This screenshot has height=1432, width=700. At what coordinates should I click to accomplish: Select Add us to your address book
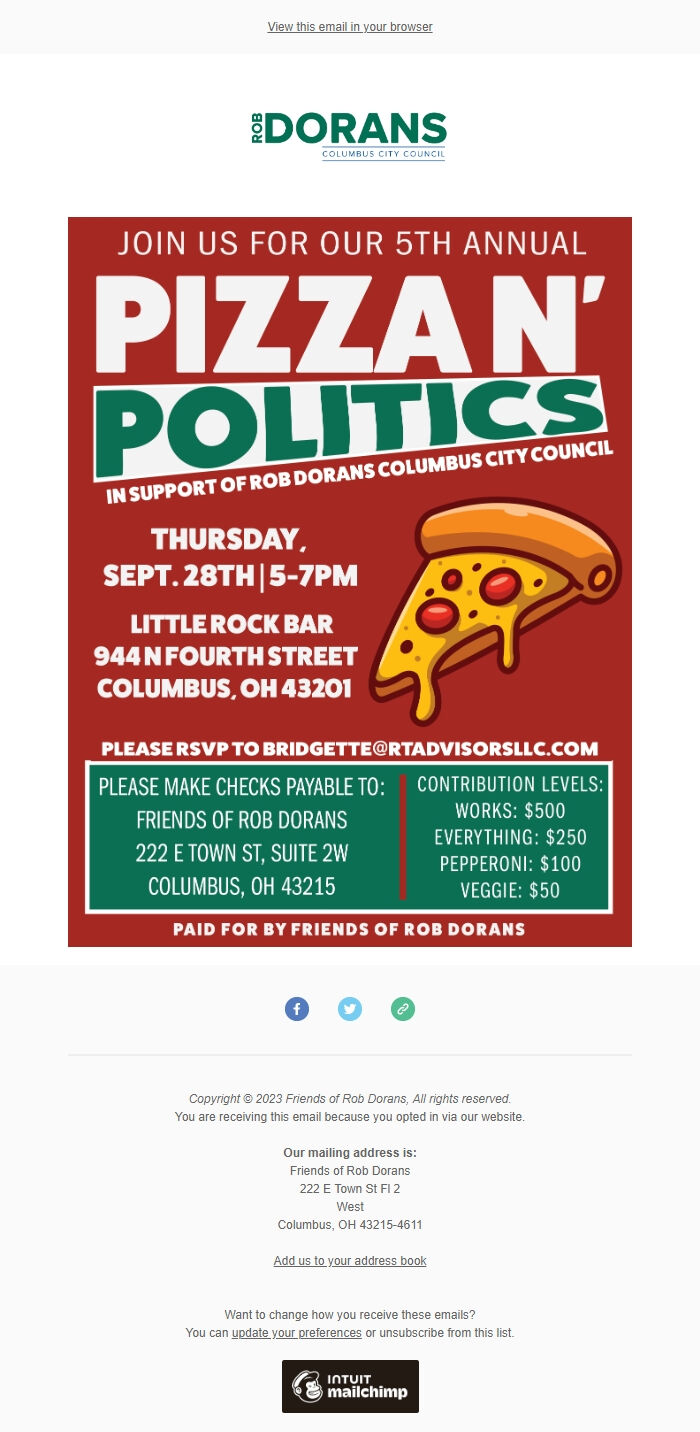click(x=350, y=1261)
